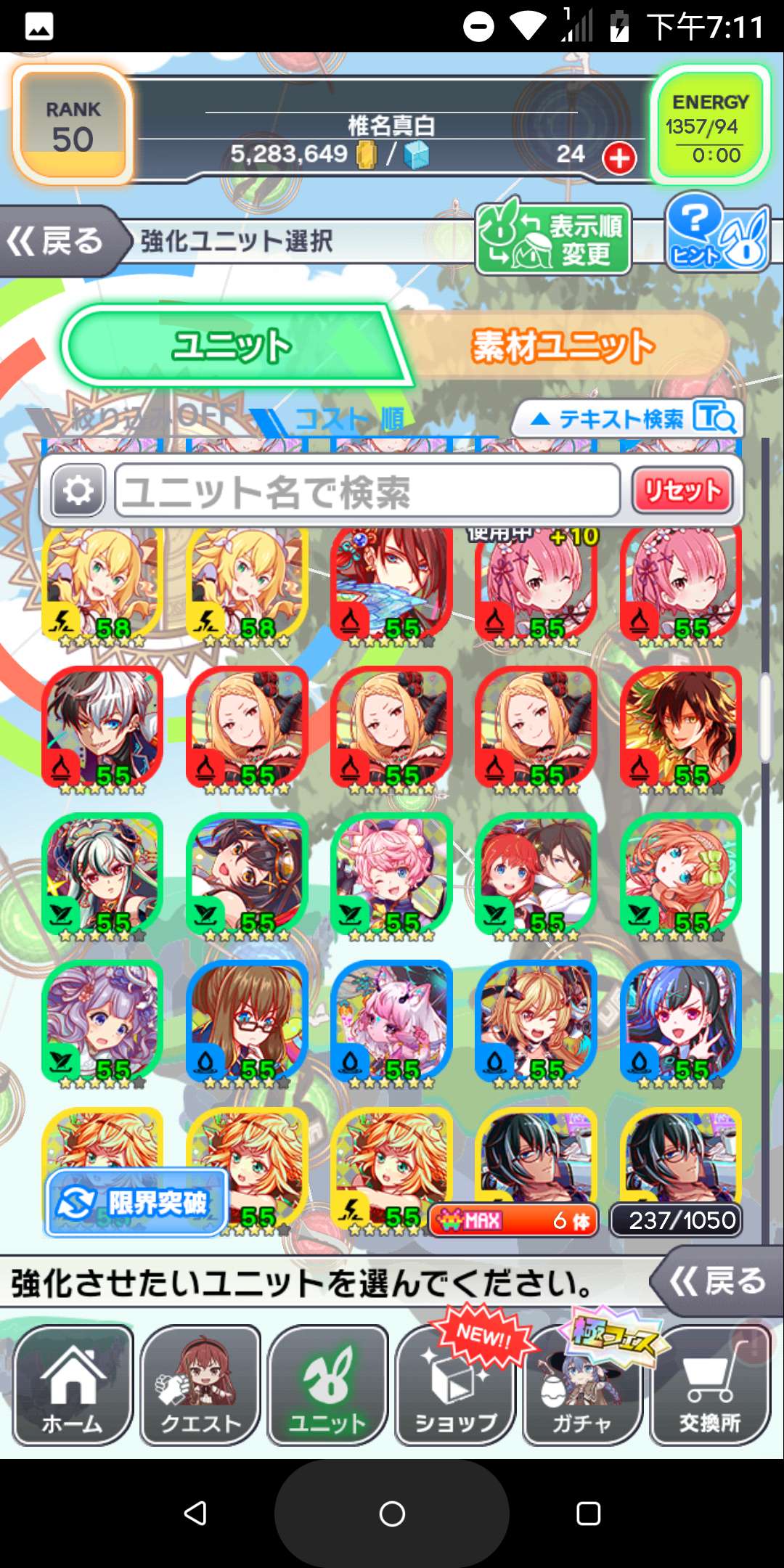Viewport: 784px width, 1568px height.
Task: Go to ホーム in bottom navigation
Action: point(73,1387)
